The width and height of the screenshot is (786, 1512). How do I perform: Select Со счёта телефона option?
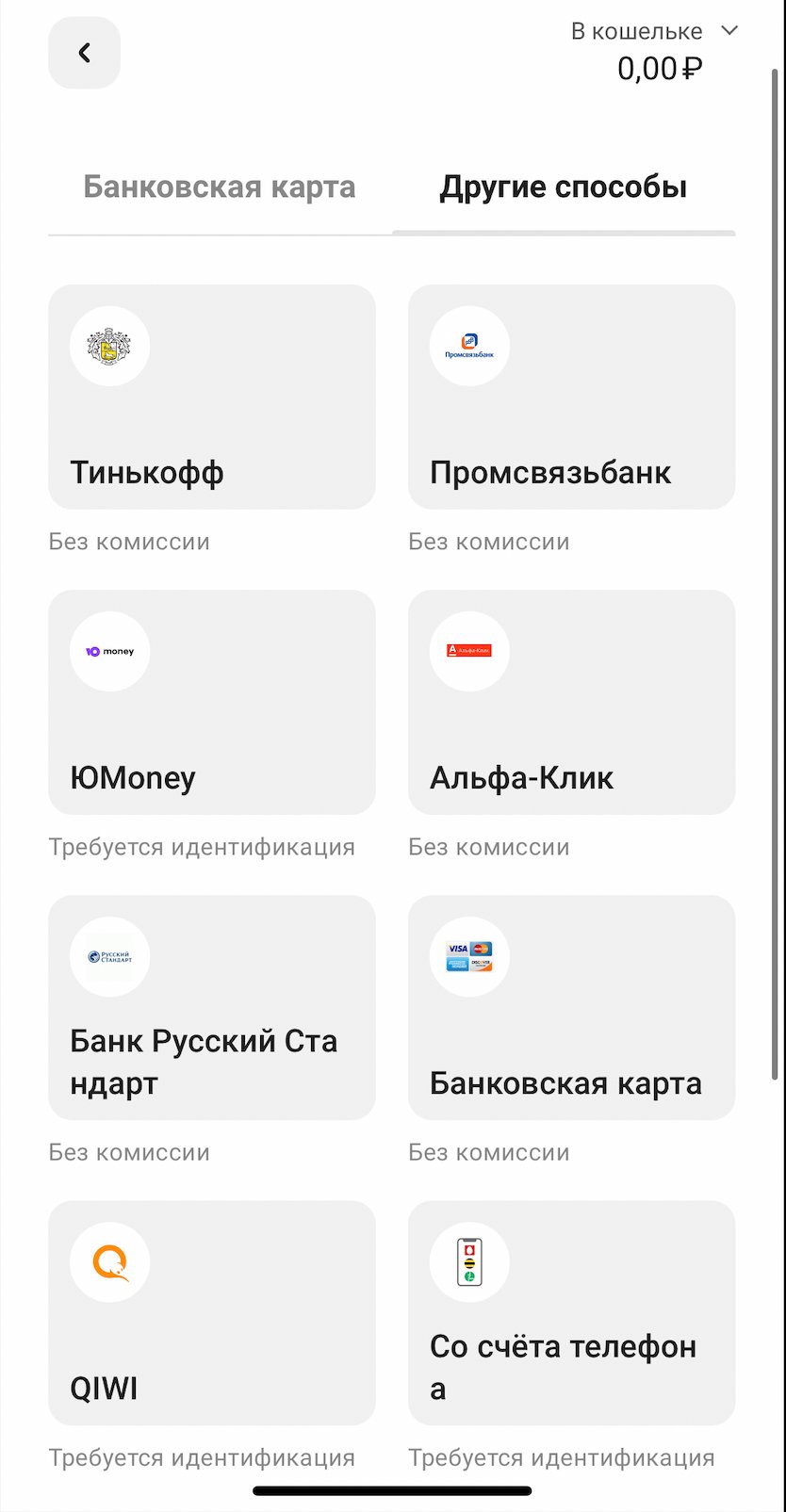point(571,1312)
